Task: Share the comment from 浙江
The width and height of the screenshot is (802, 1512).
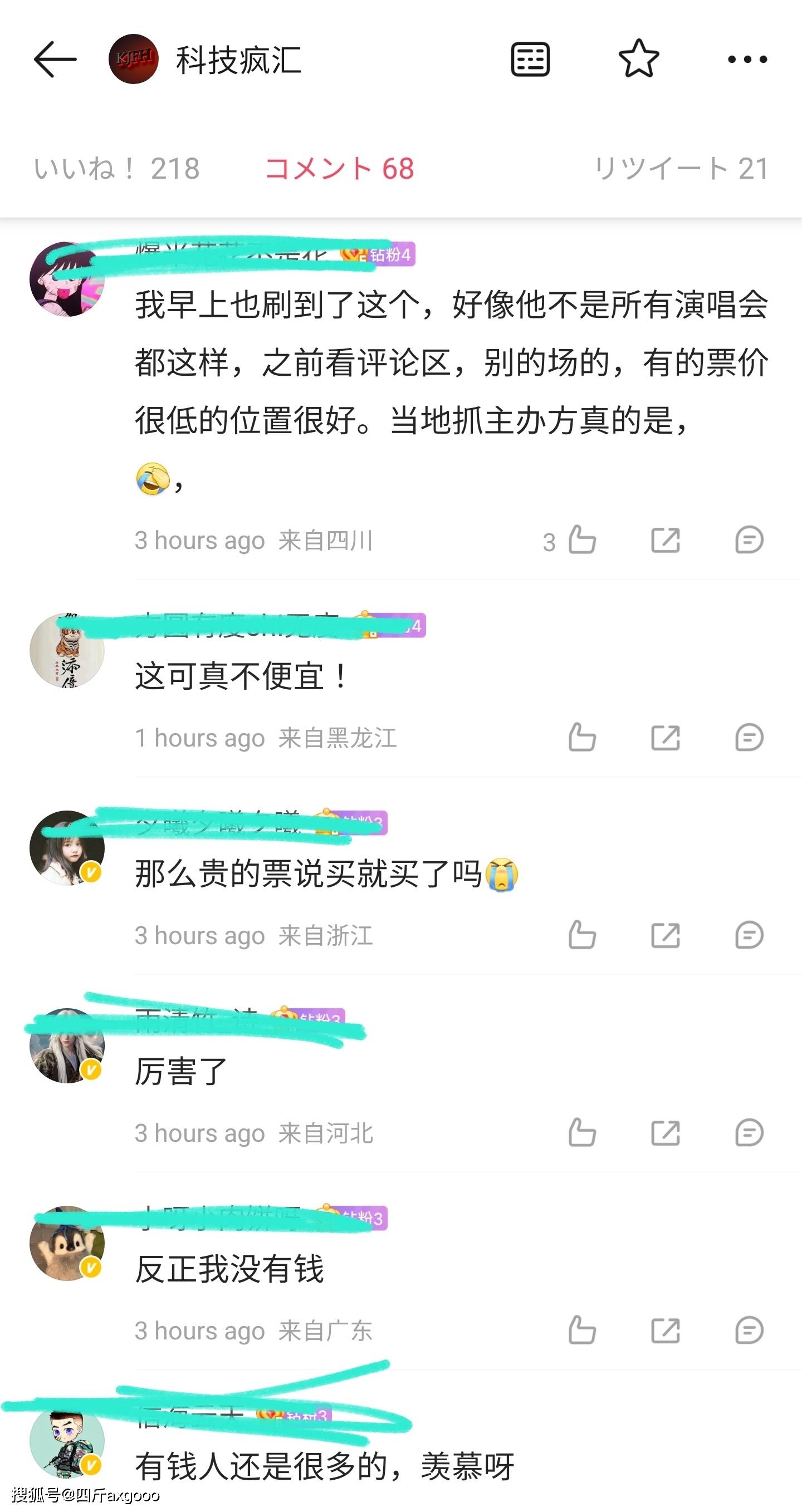Action: coord(665,935)
